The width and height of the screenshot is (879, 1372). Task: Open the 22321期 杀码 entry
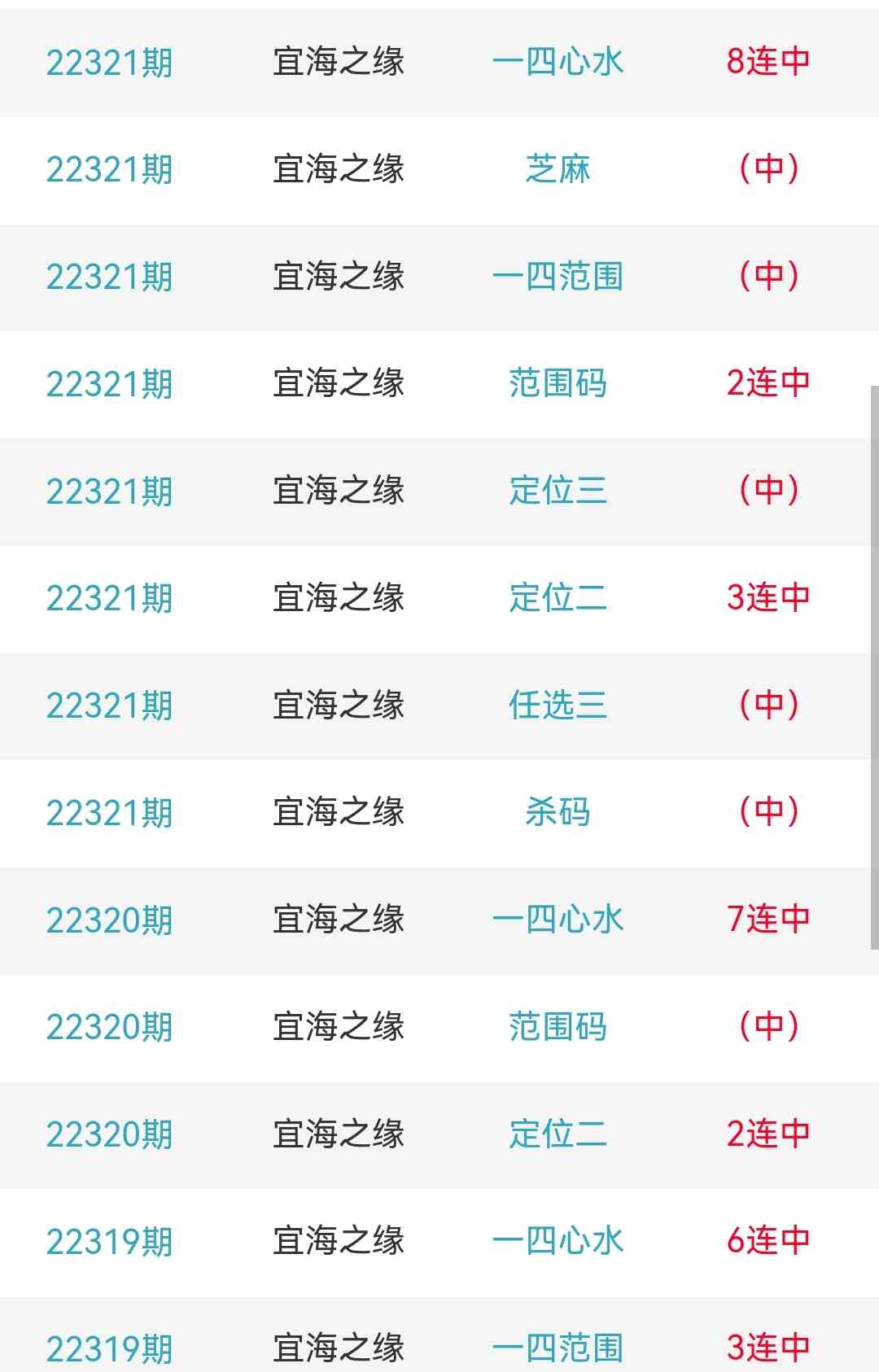(558, 812)
